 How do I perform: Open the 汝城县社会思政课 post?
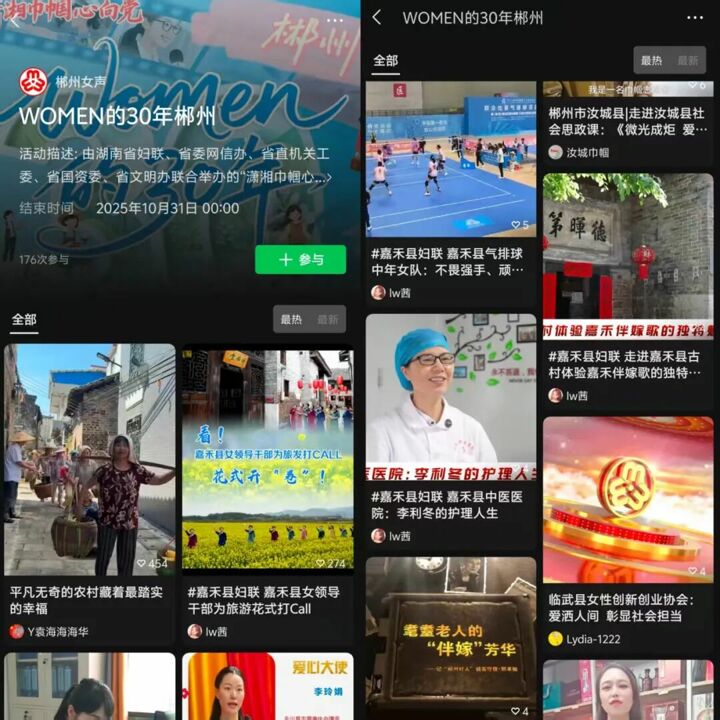click(628, 120)
